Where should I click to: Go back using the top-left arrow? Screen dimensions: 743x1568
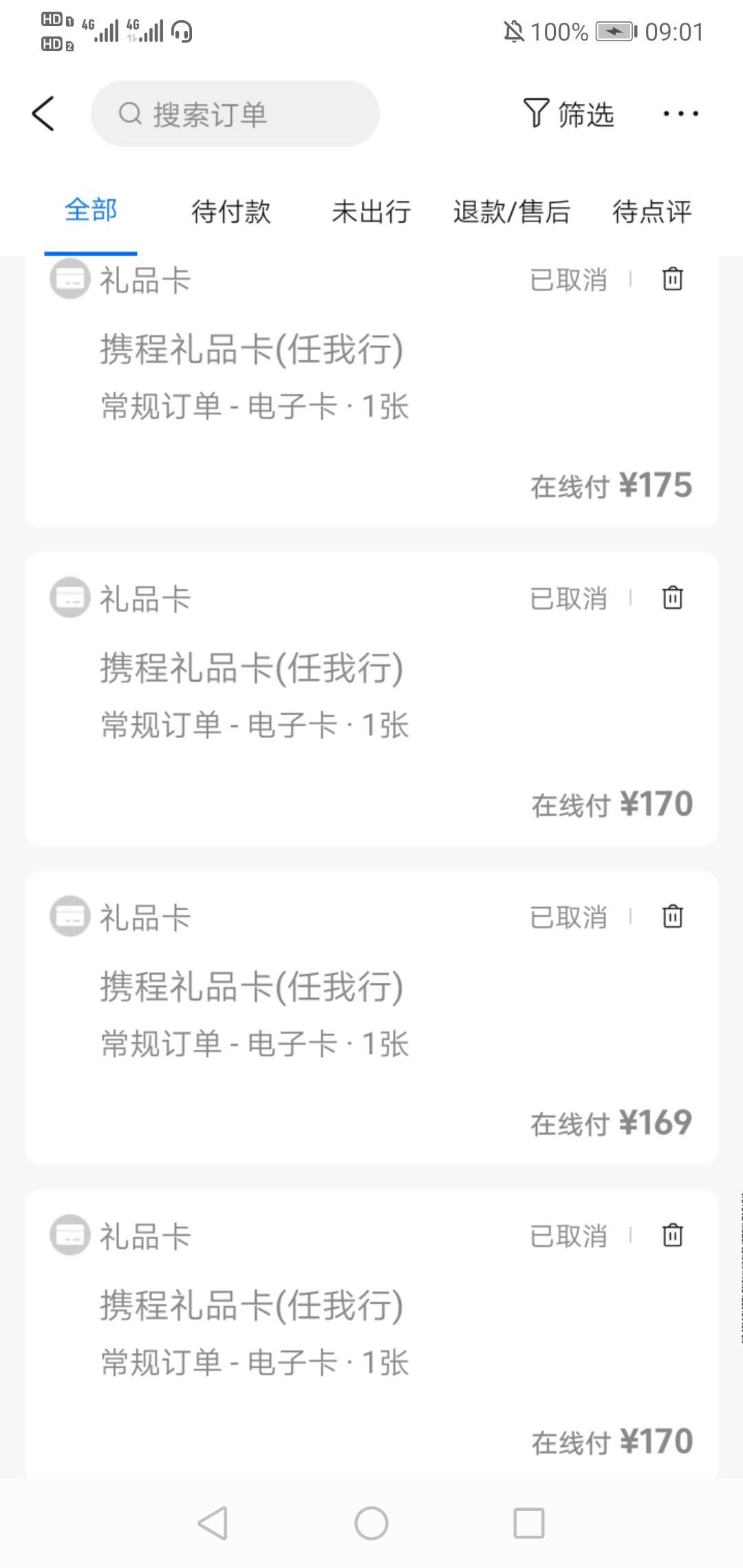tap(43, 113)
